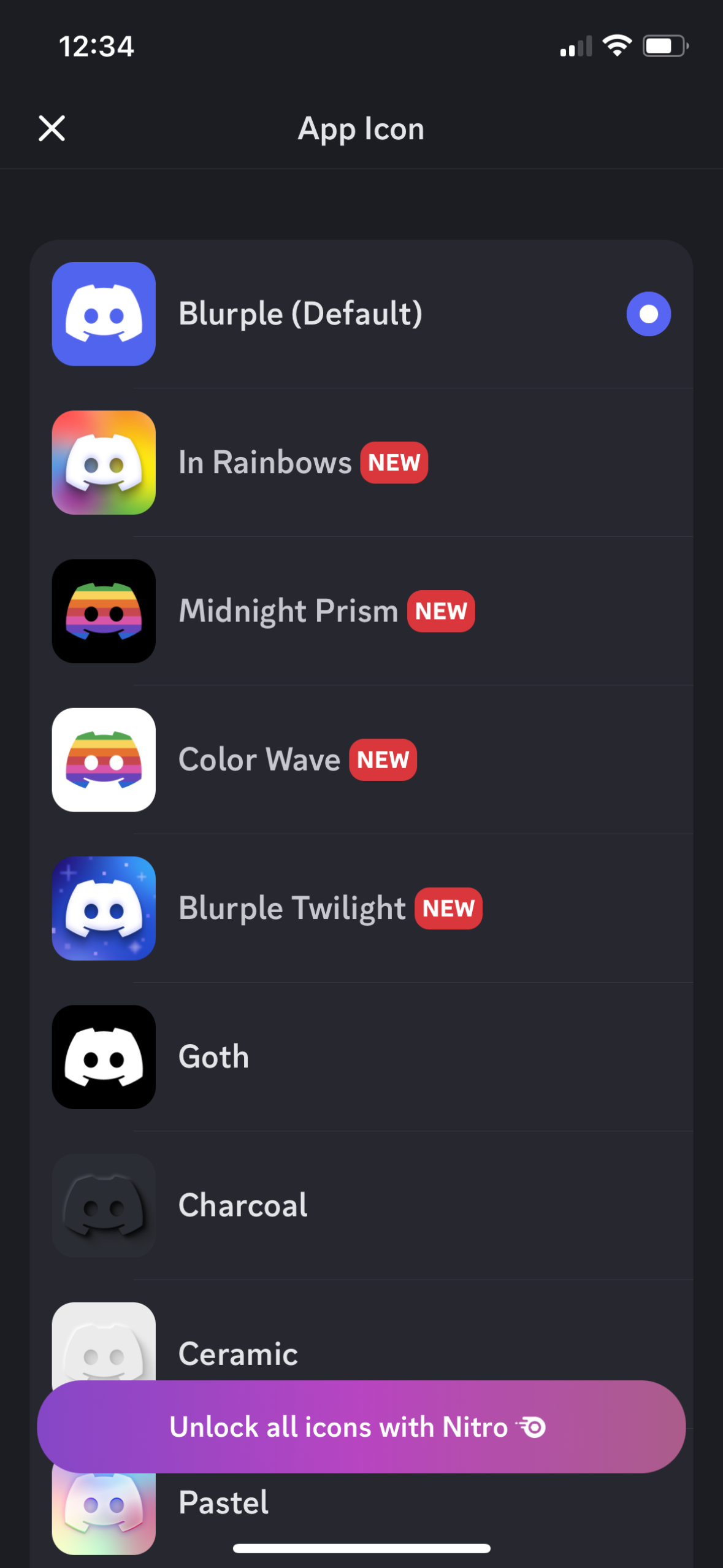723x1568 pixels.
Task: Tap the App Icon title
Action: pos(361,128)
